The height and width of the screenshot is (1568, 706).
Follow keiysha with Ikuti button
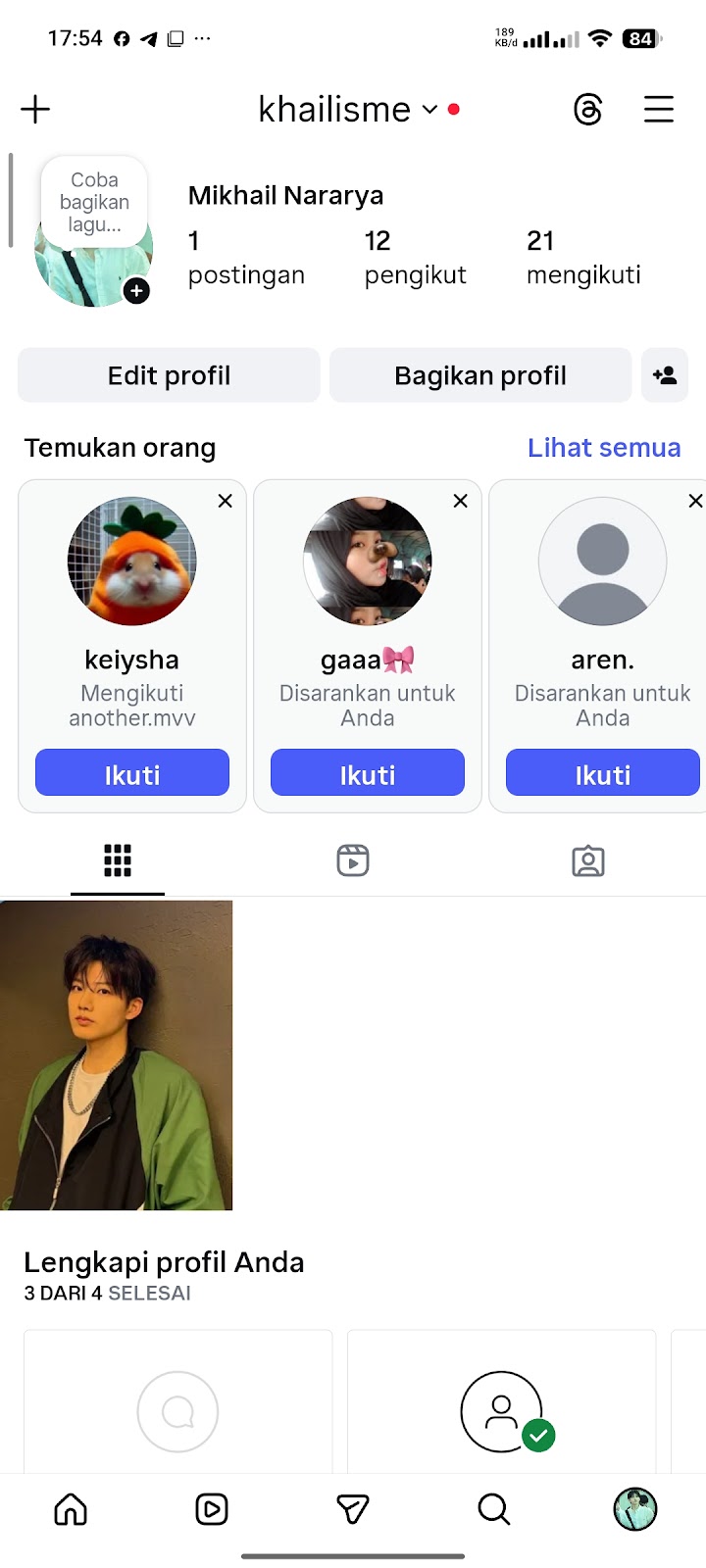pyautogui.click(x=132, y=773)
